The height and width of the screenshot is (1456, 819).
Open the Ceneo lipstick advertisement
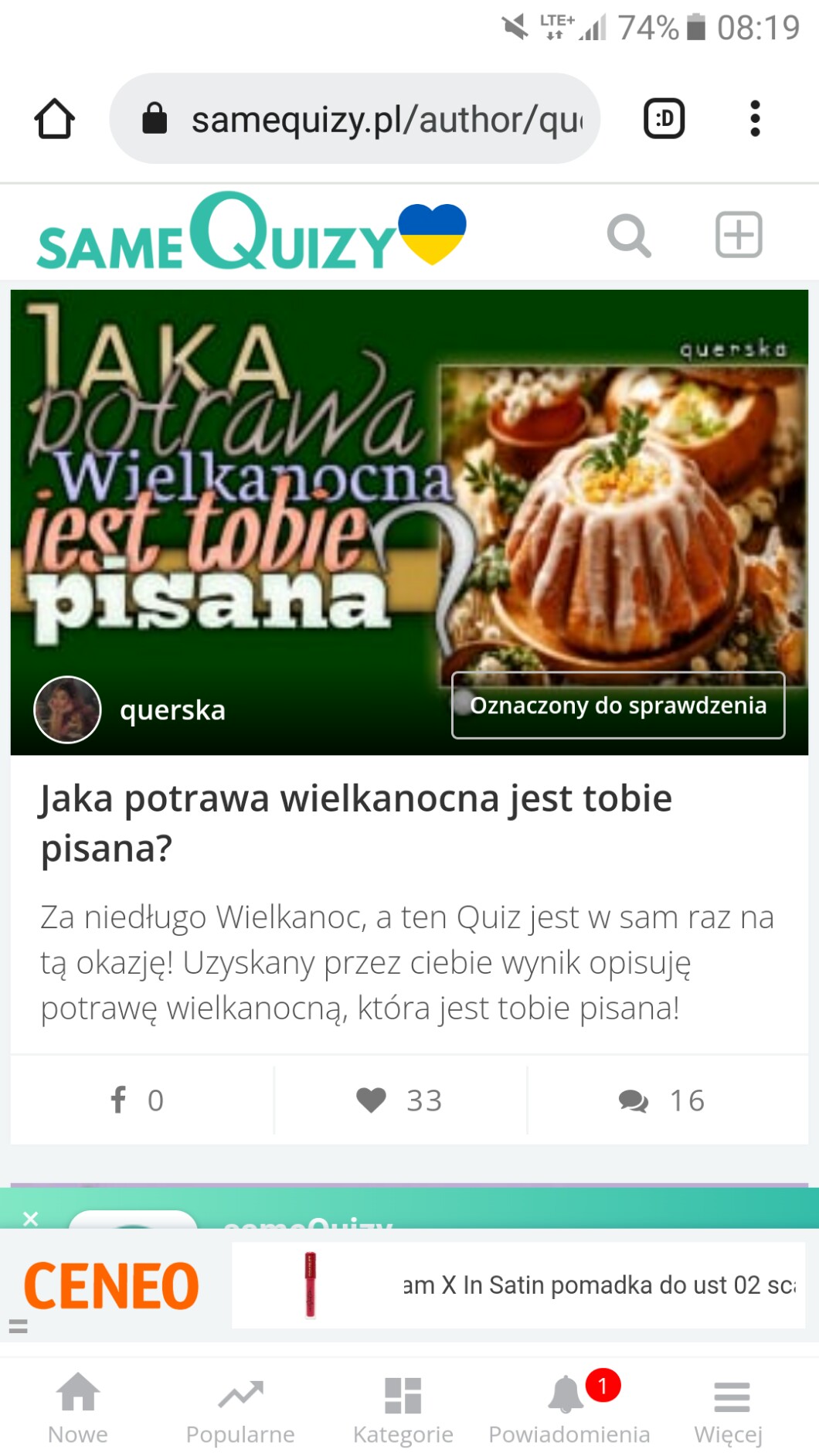[x=518, y=1285]
